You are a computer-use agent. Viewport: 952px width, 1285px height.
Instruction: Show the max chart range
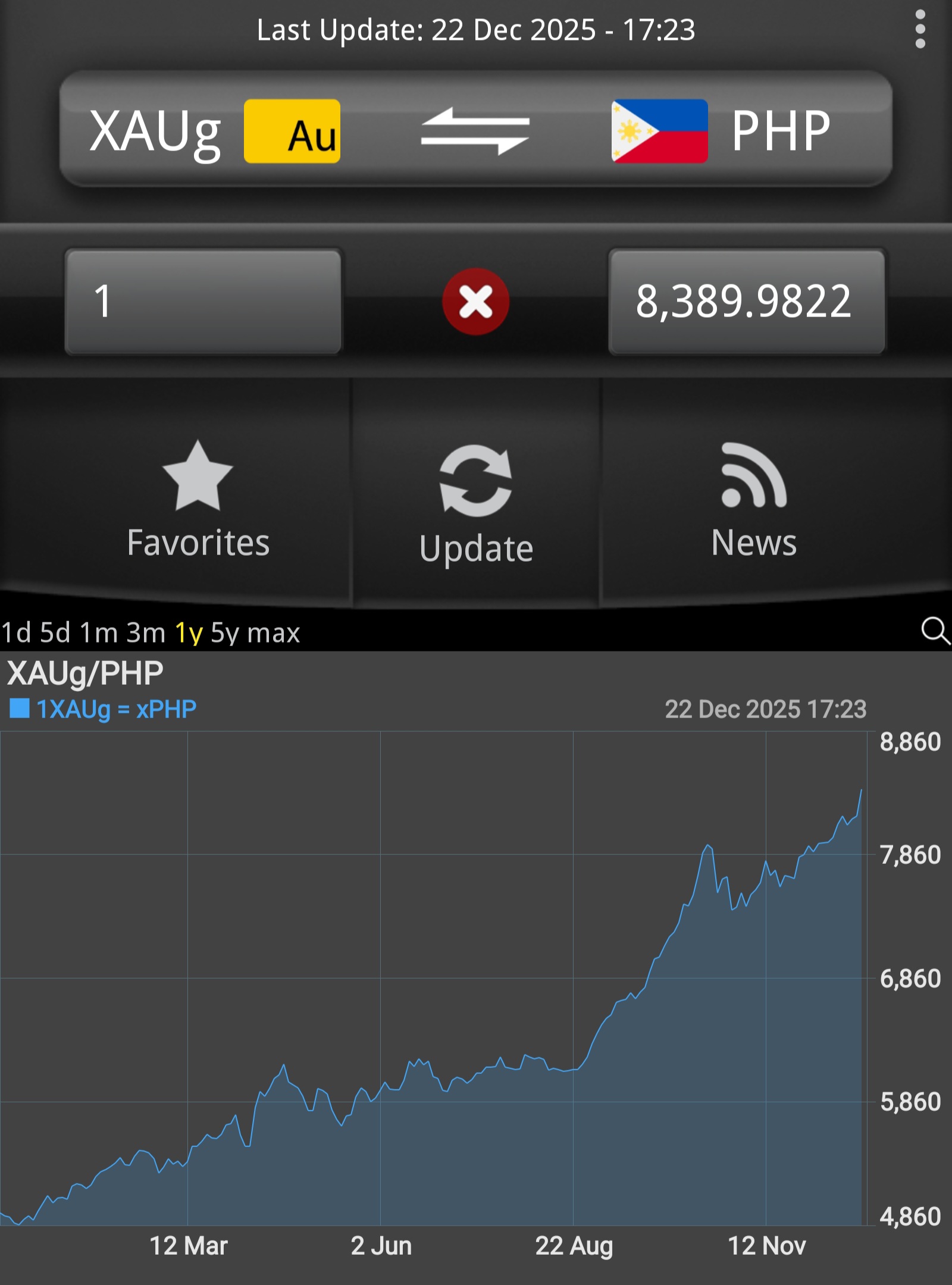tap(274, 632)
